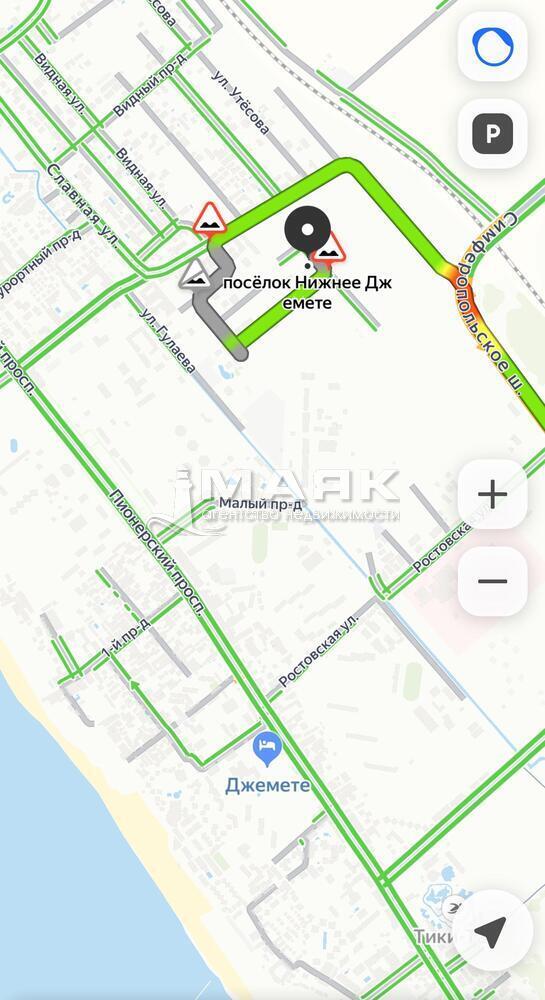
Task: Open the Alice voice assistant button
Action: 492,47
